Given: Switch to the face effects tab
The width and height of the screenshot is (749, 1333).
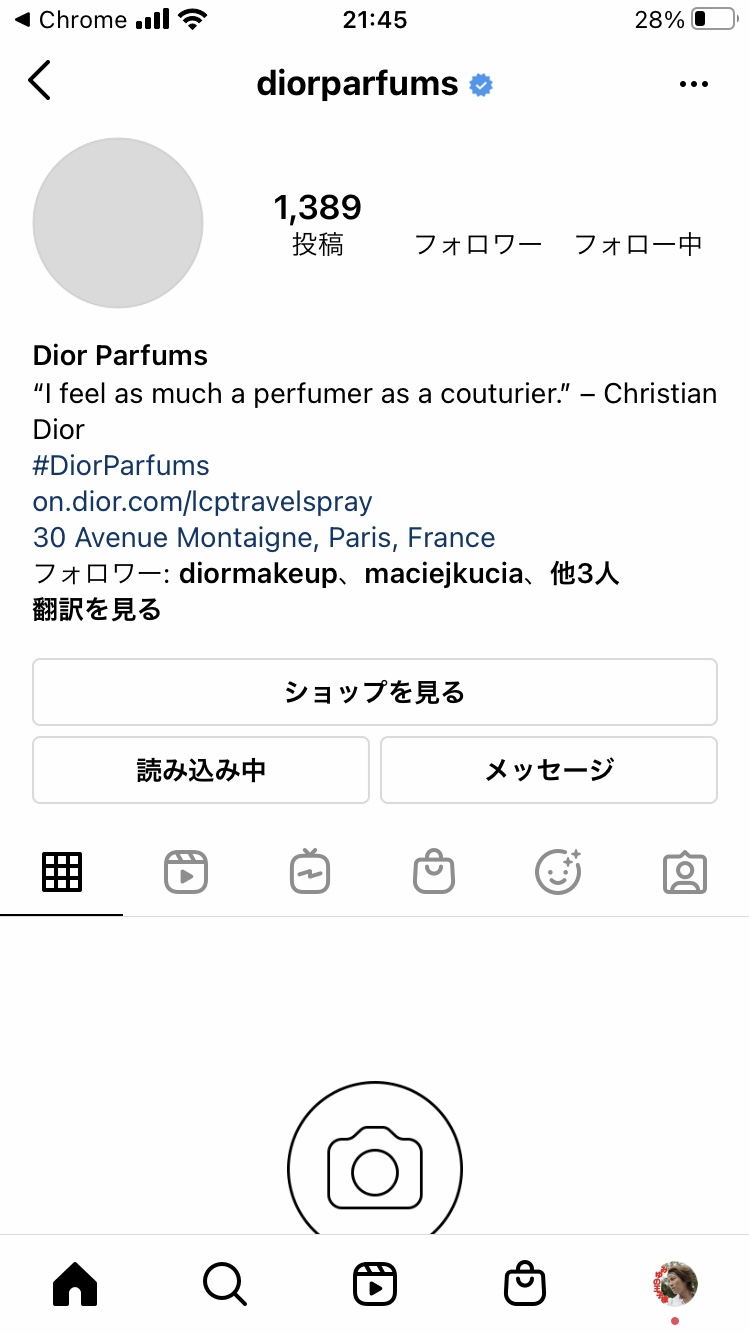Looking at the screenshot, I should [x=558, y=873].
